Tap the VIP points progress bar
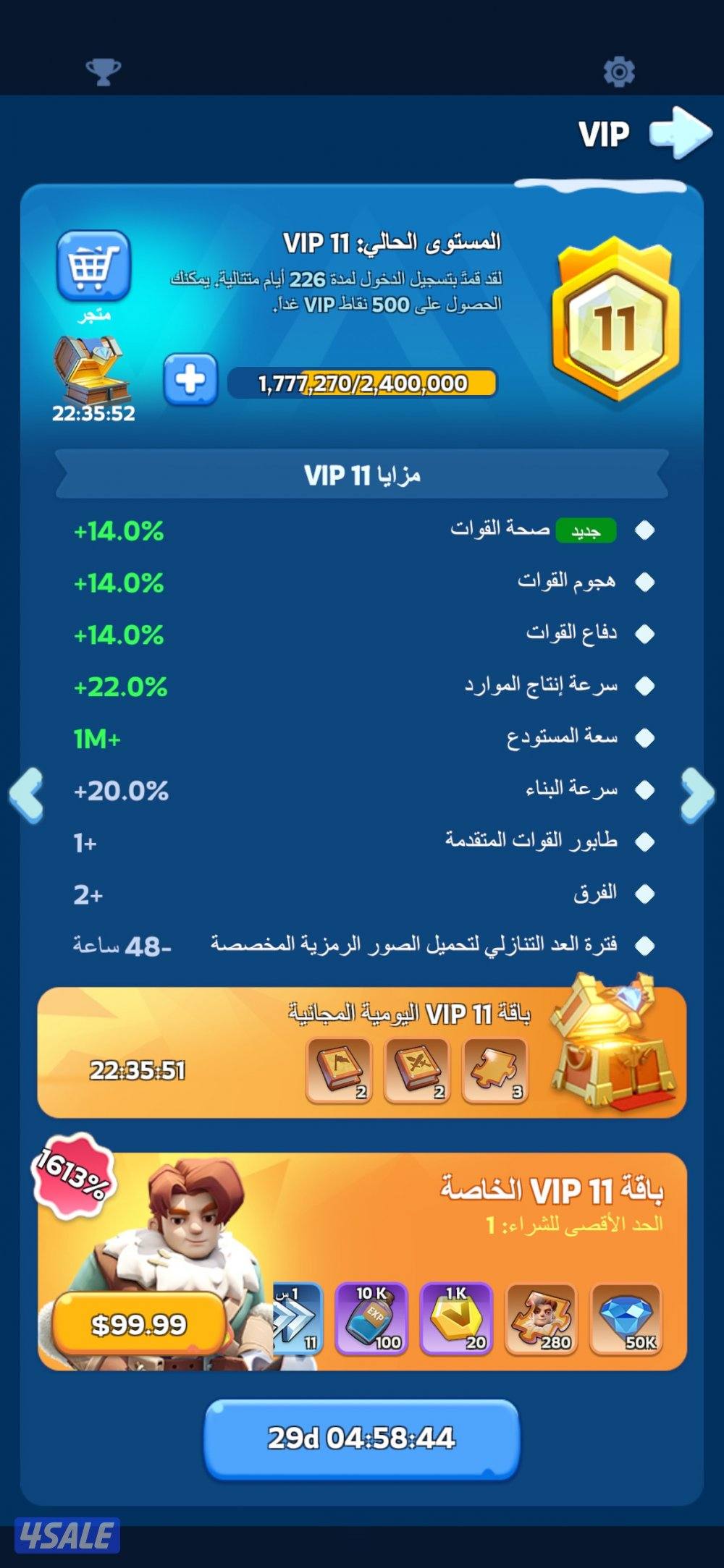 coord(361,383)
